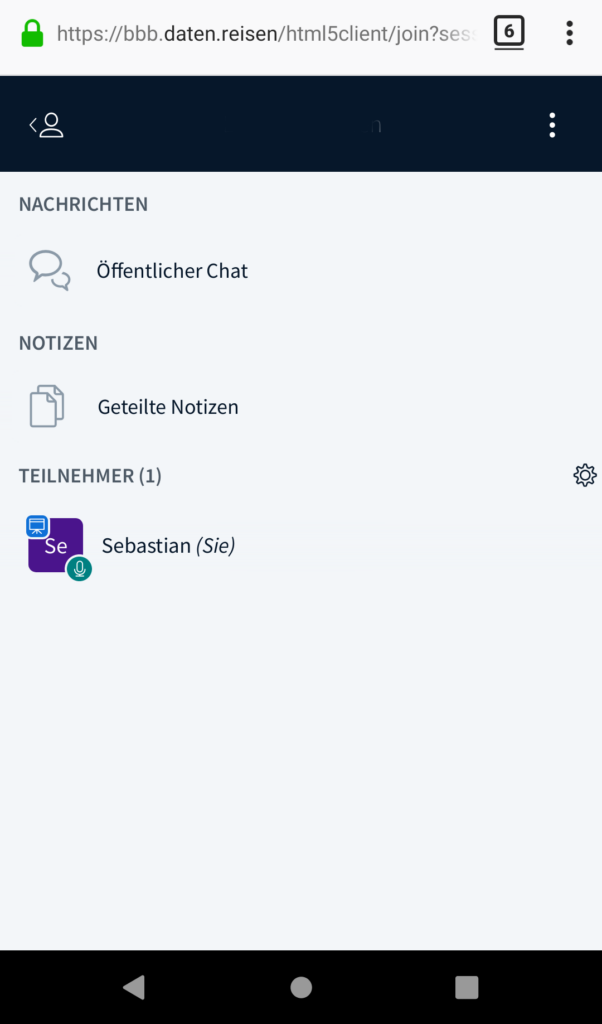Select participant Sebastian (Sie)
This screenshot has width=602, height=1024.
[x=301, y=546]
